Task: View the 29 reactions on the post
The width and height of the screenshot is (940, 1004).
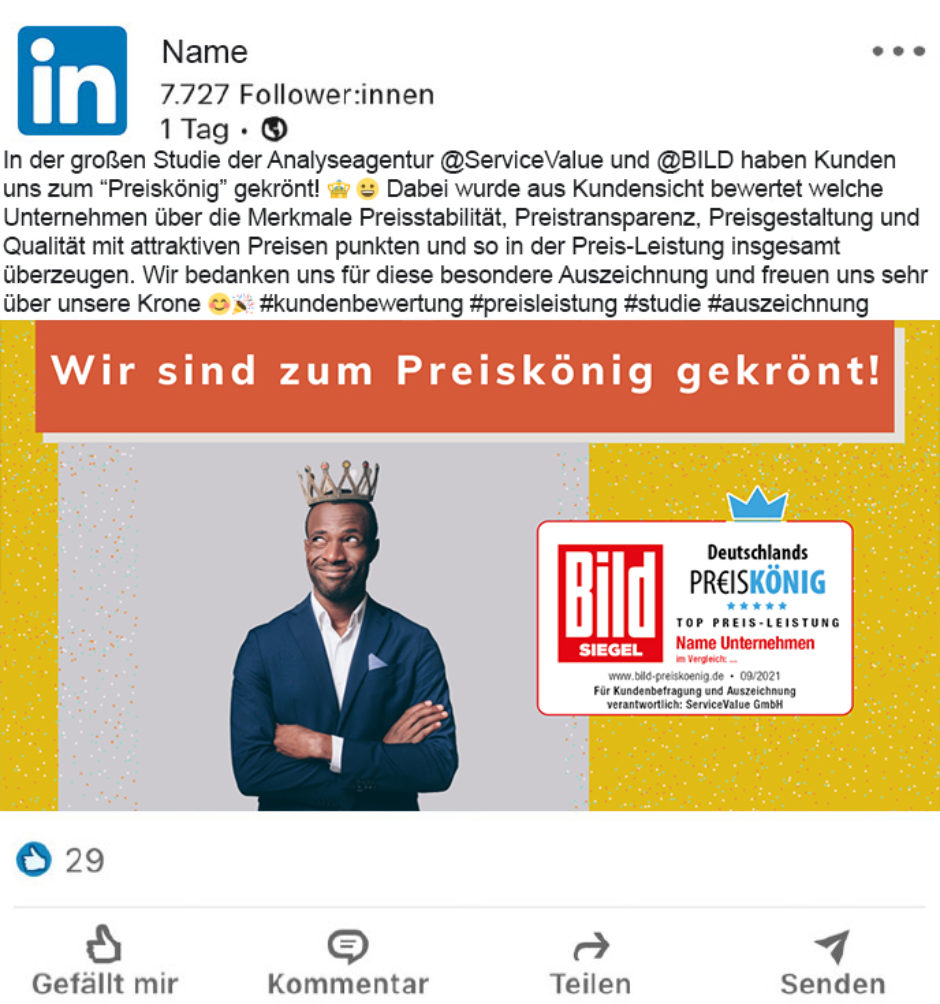Action: (60, 860)
